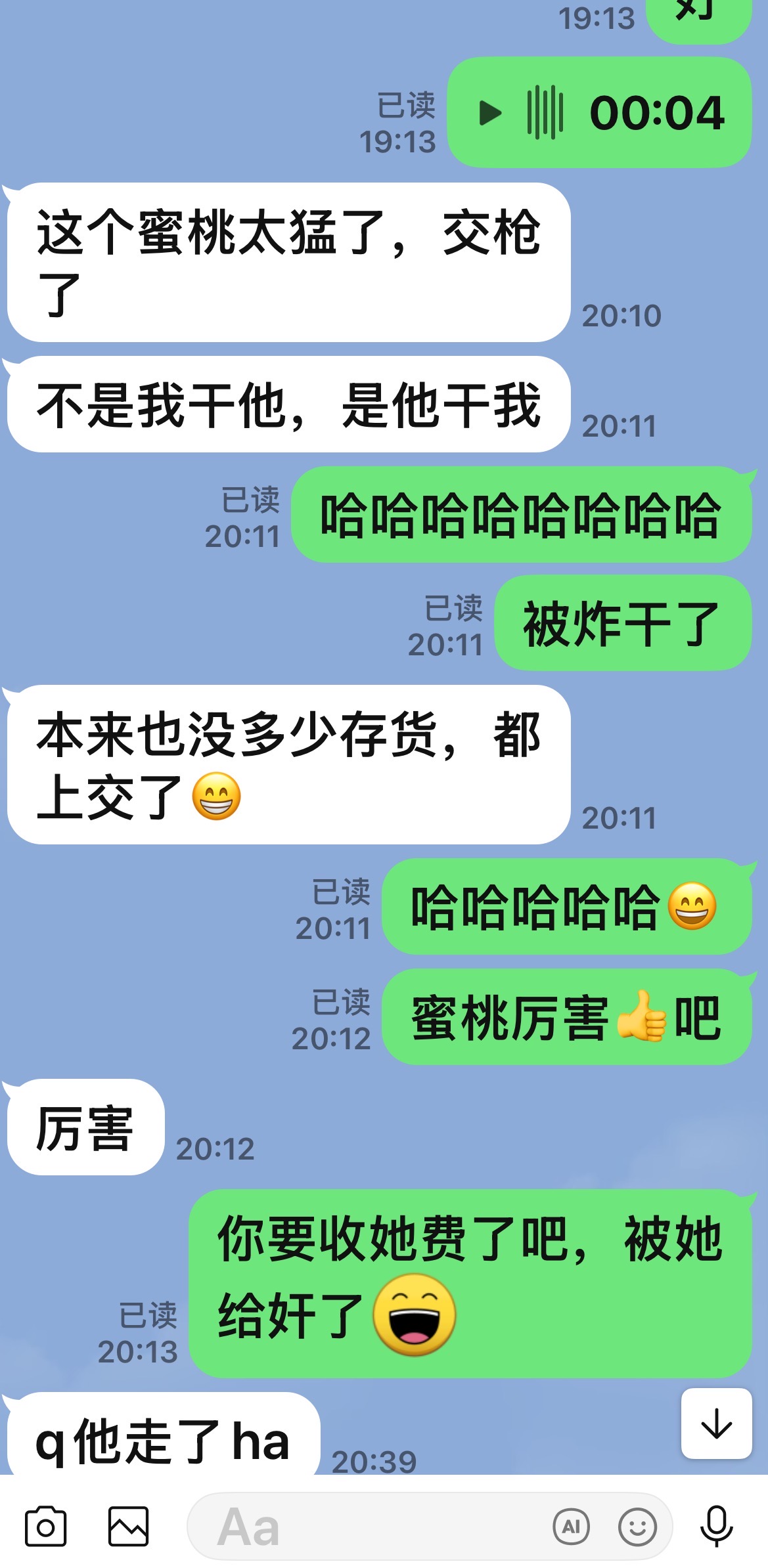Jump to latest messages with down arrow
The height and width of the screenshot is (1568, 768).
coord(716,1423)
